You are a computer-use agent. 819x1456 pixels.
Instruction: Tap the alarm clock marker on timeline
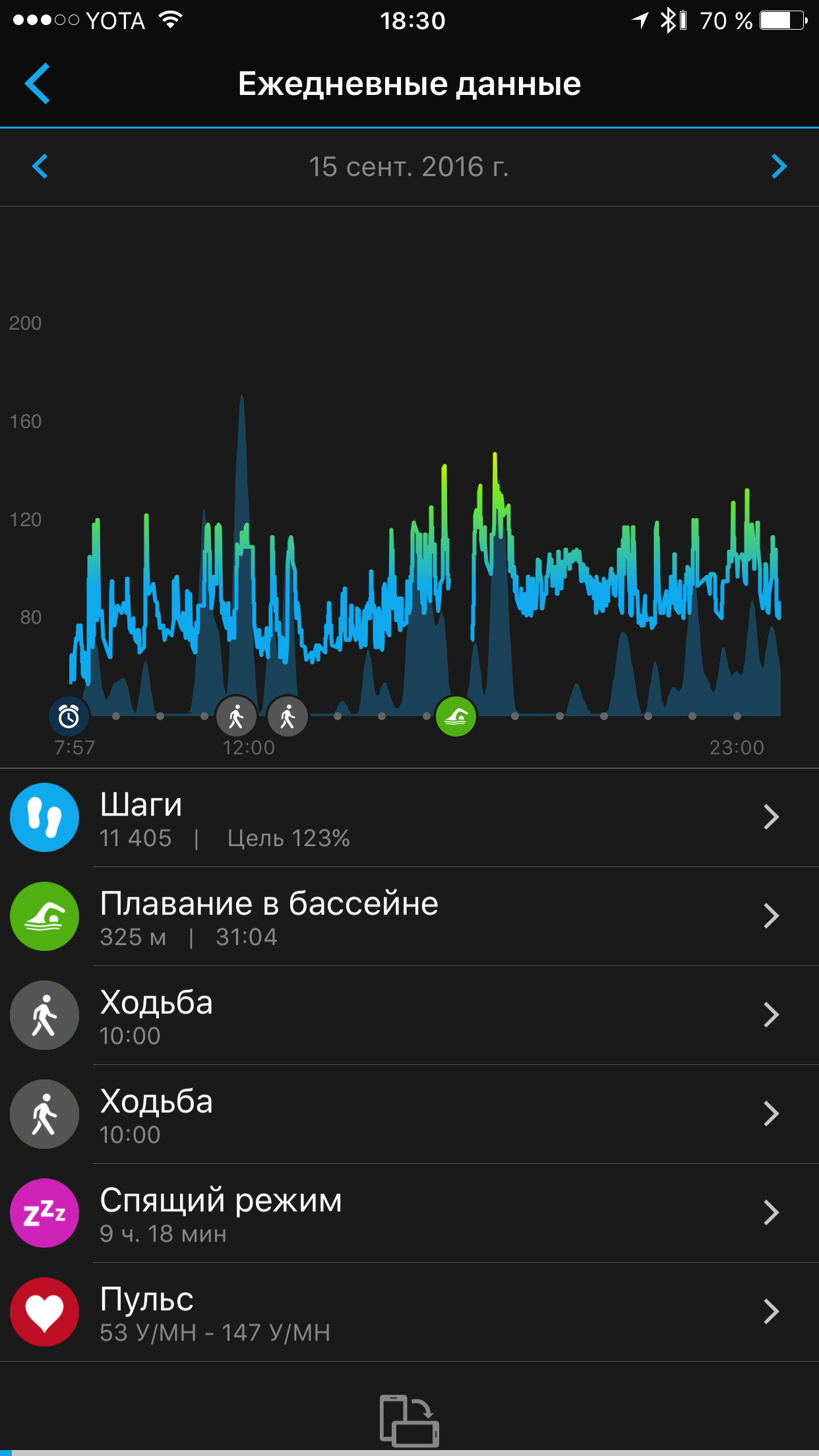click(69, 716)
